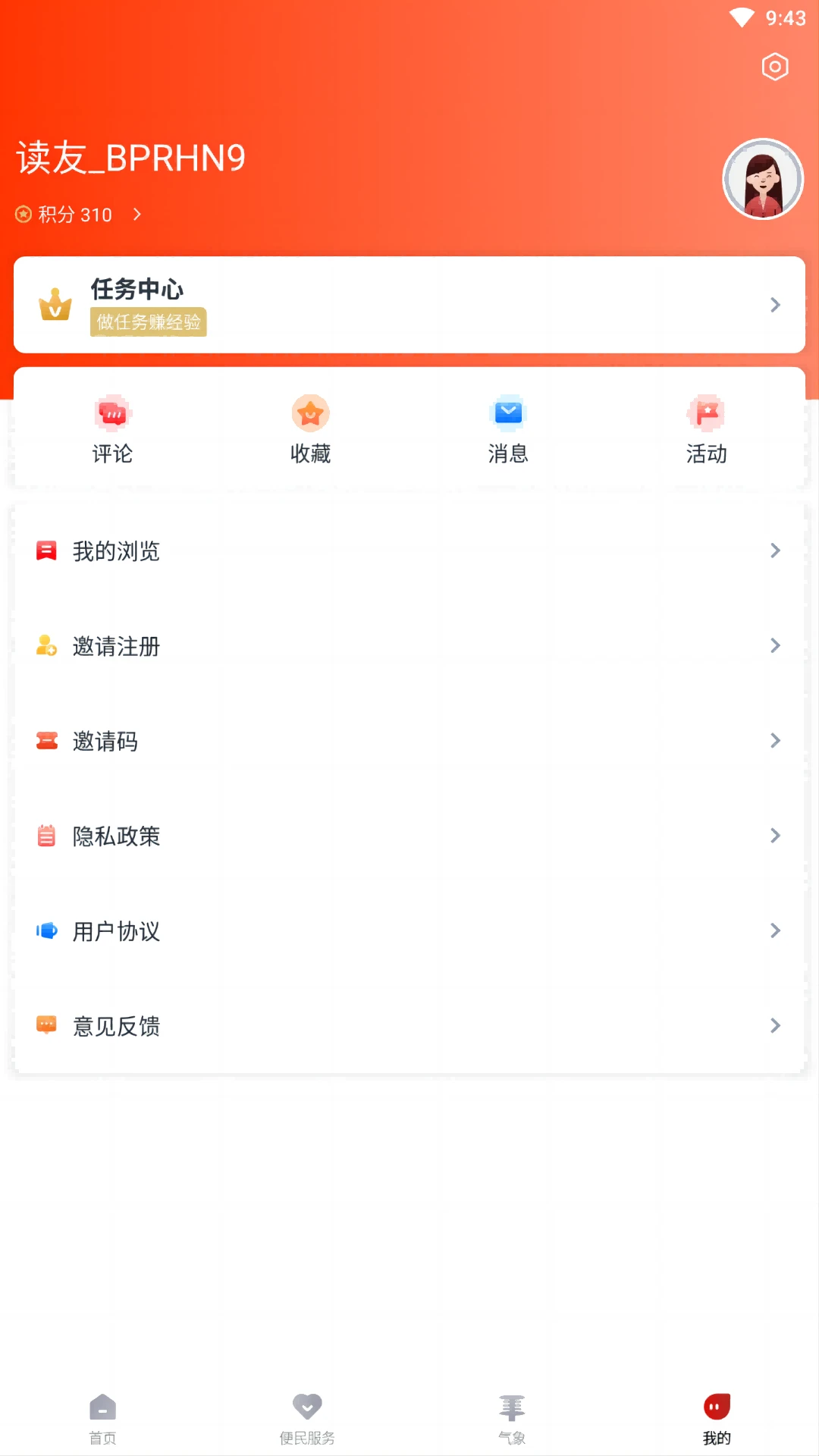Select the 邀请注册 invite user icon

47,646
